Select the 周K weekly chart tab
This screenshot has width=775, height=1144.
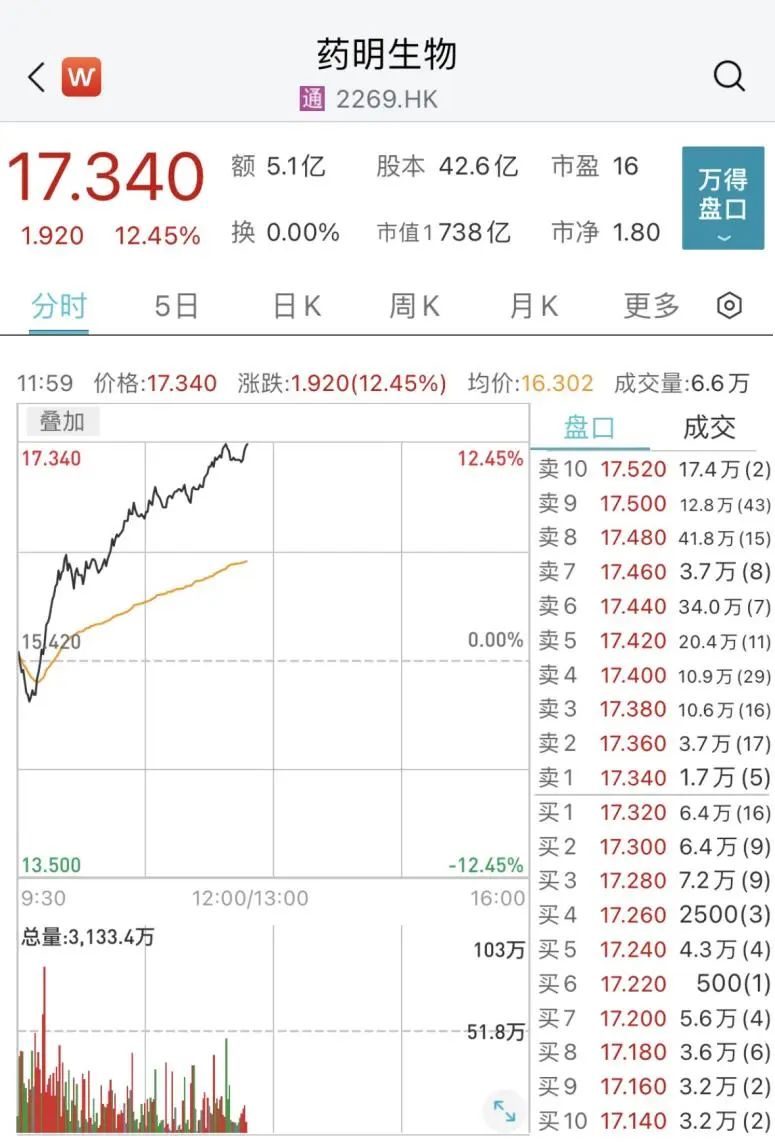(x=412, y=306)
